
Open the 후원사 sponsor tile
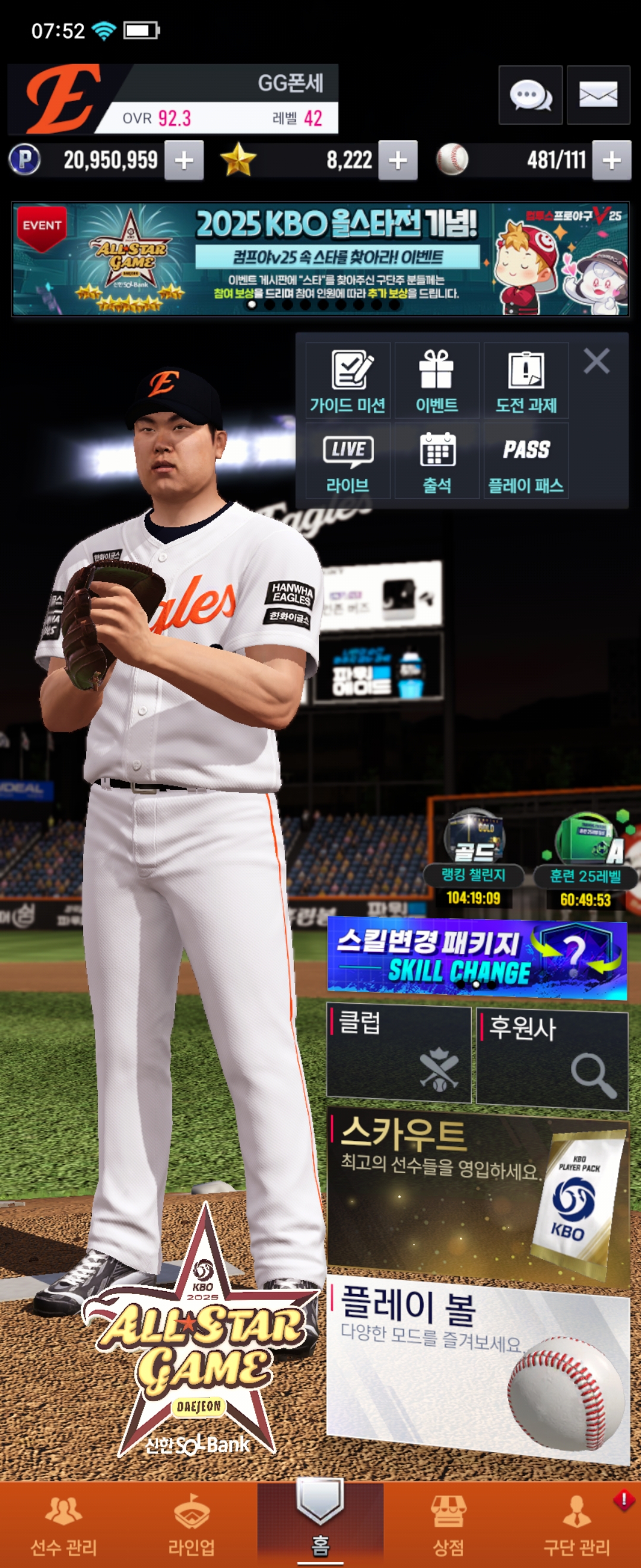(x=551, y=1059)
